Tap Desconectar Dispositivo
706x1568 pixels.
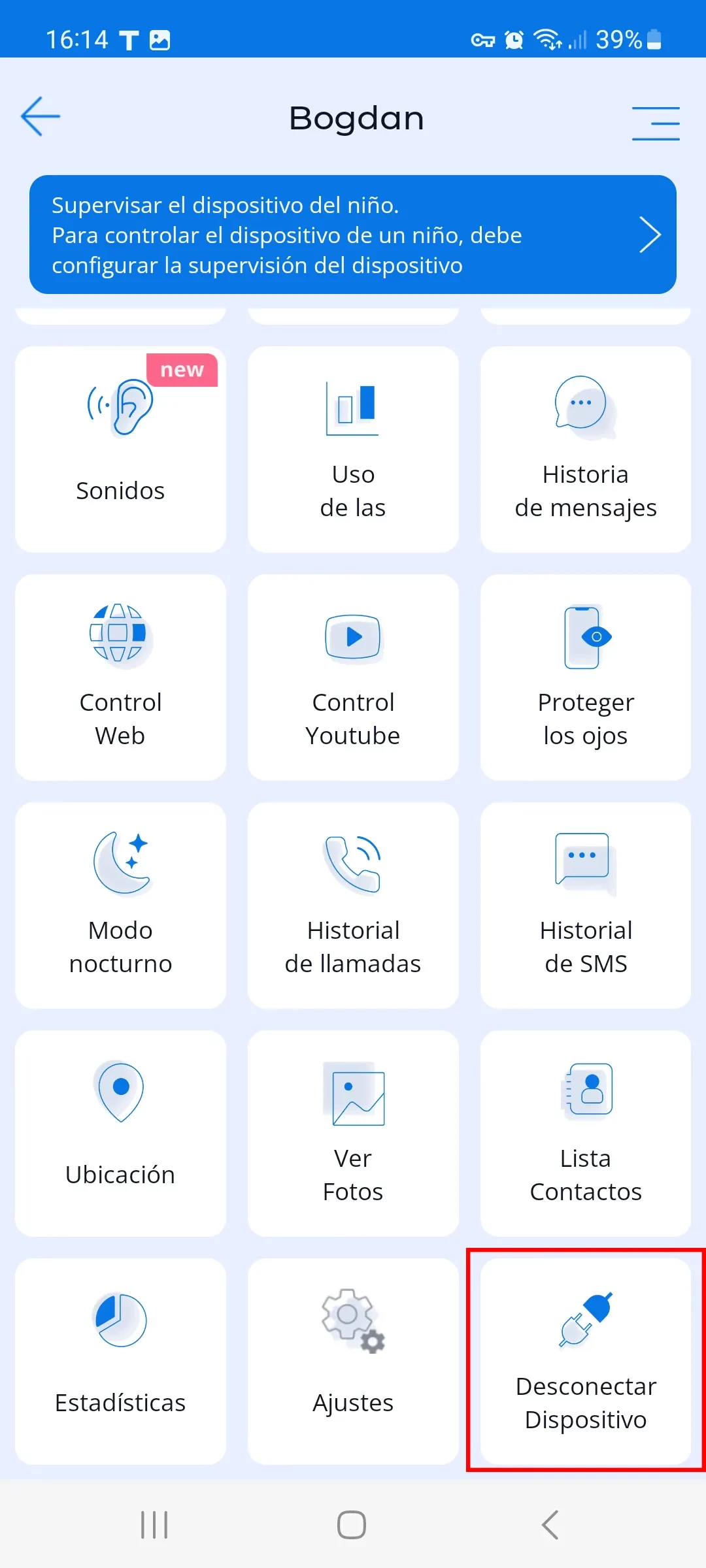click(586, 1362)
